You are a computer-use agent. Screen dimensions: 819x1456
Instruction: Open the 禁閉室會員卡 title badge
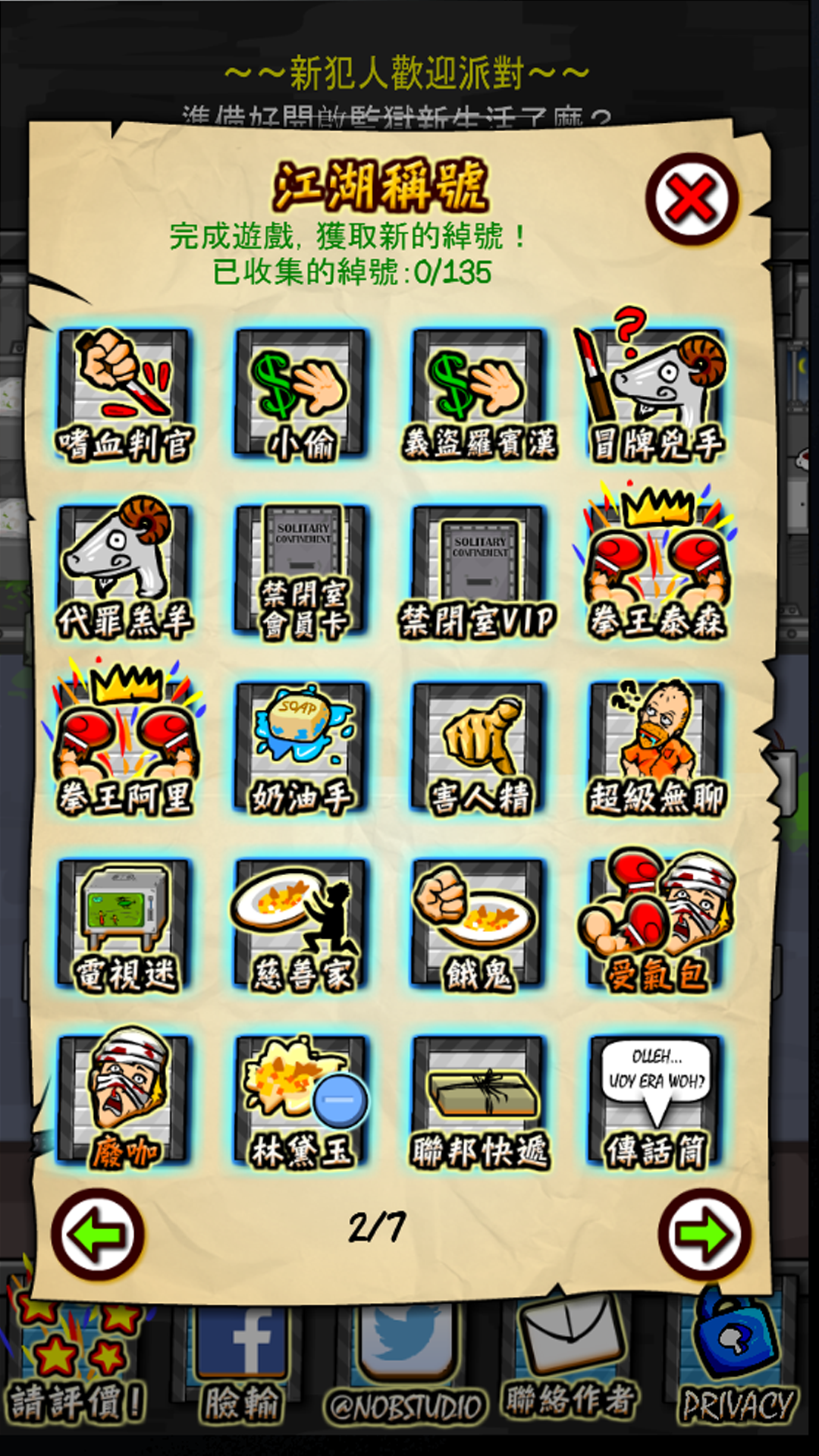tap(301, 570)
